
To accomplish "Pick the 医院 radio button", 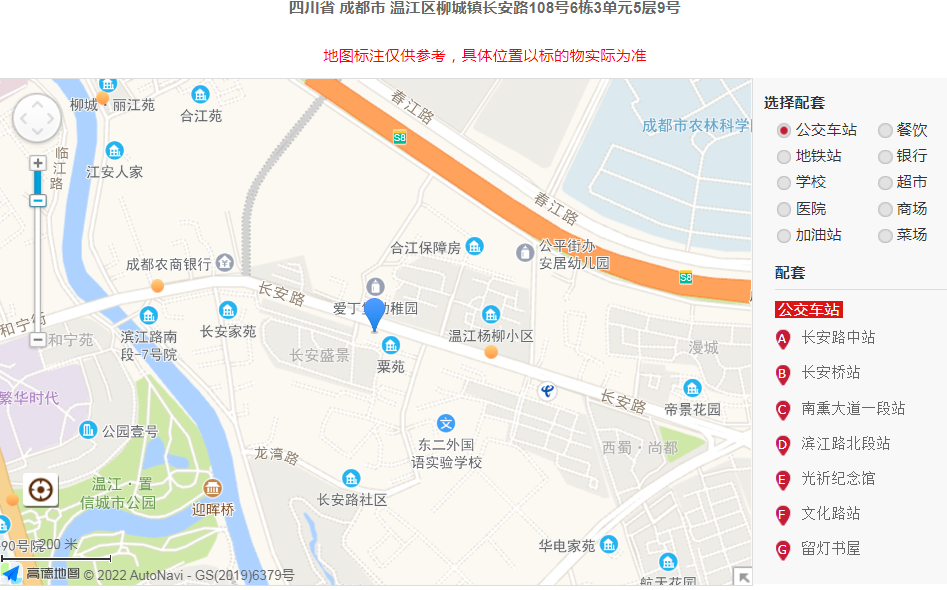I will click(x=785, y=209).
